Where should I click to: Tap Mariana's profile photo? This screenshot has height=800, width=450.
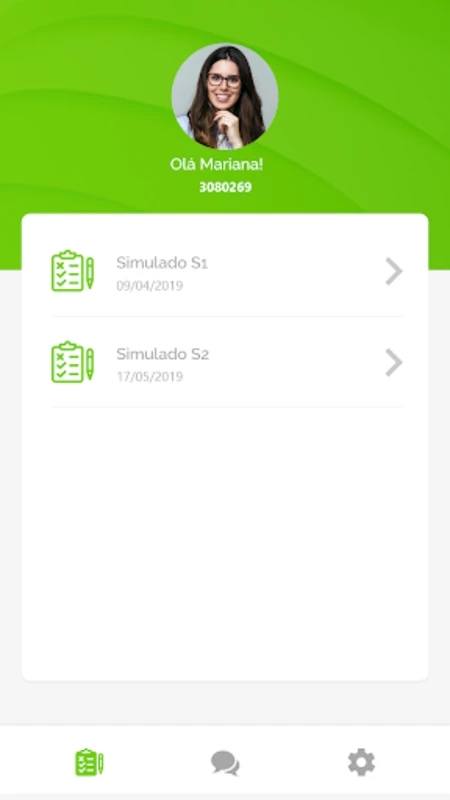coord(224,96)
